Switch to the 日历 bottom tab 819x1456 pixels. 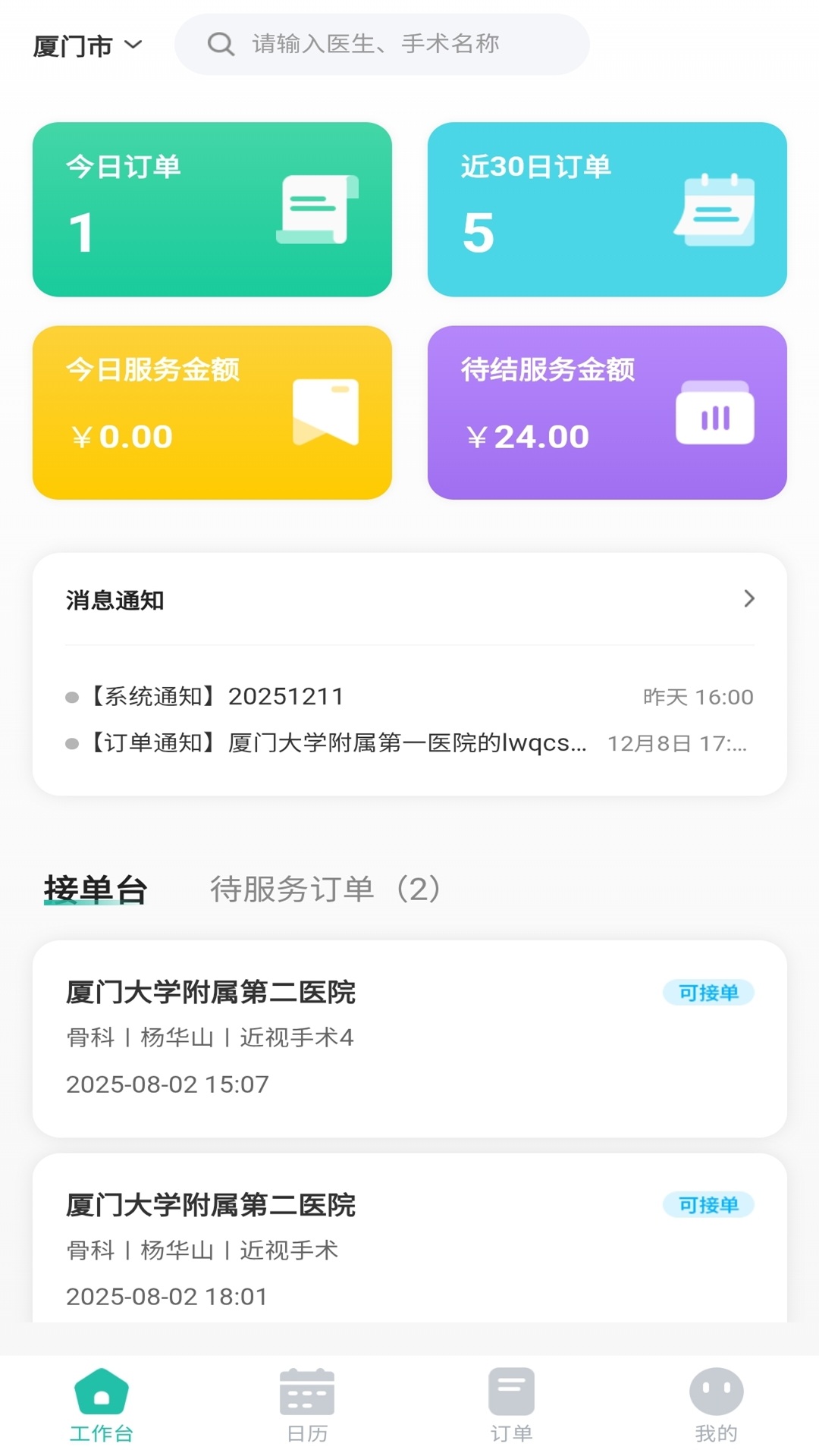[307, 1405]
